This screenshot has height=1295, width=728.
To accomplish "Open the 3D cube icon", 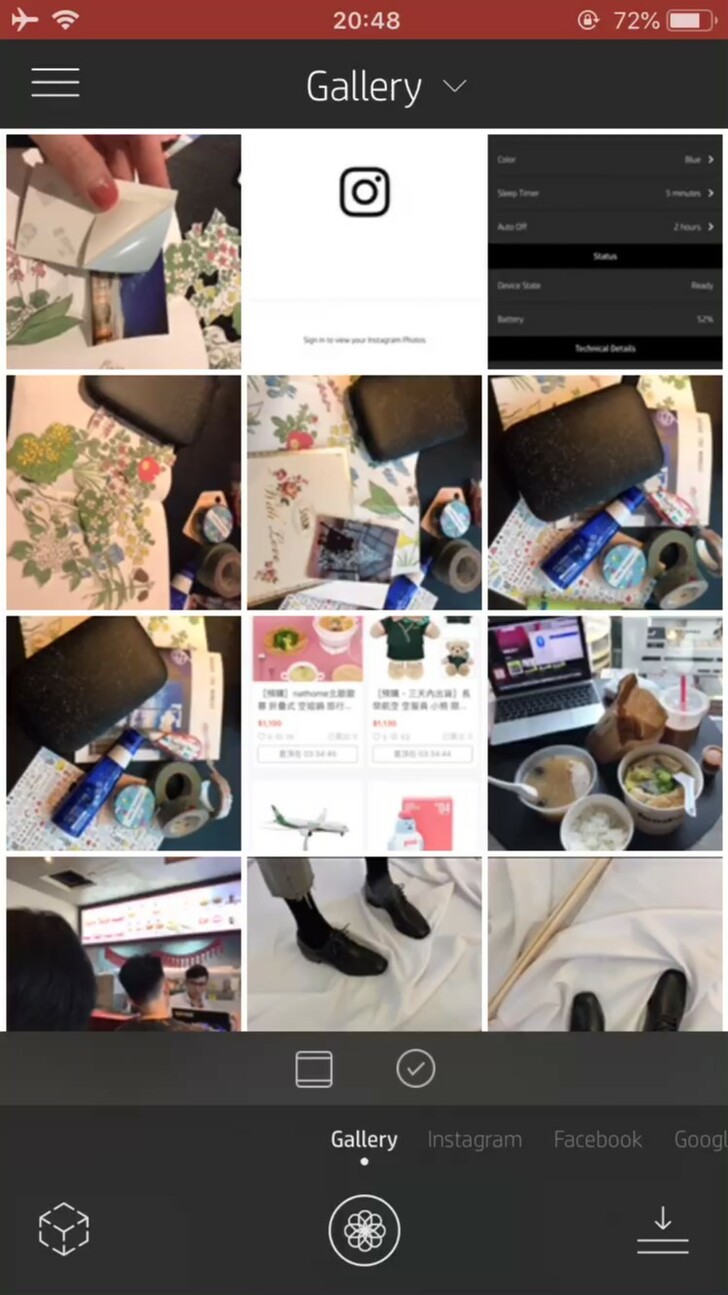I will (x=64, y=1229).
